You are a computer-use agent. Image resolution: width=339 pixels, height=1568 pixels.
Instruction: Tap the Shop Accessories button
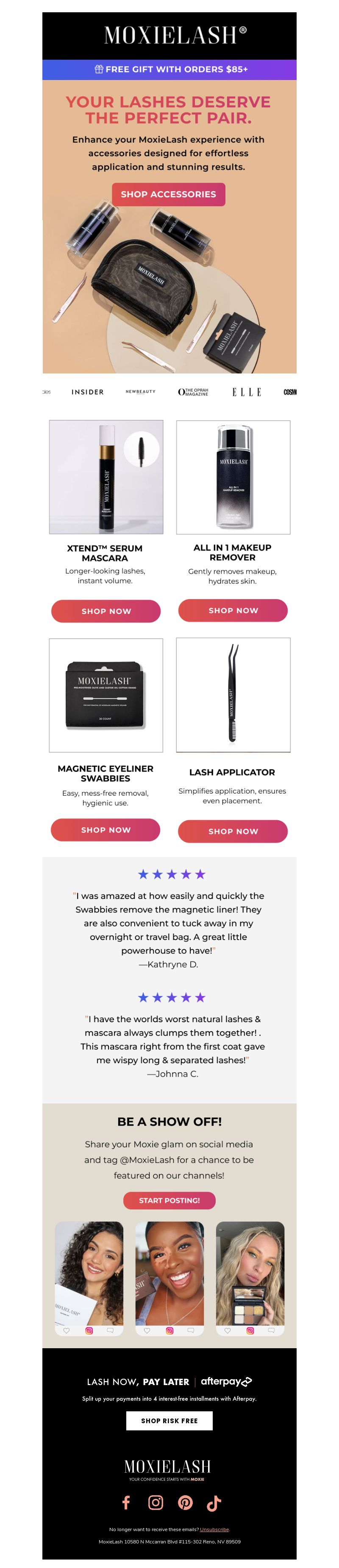point(168,194)
